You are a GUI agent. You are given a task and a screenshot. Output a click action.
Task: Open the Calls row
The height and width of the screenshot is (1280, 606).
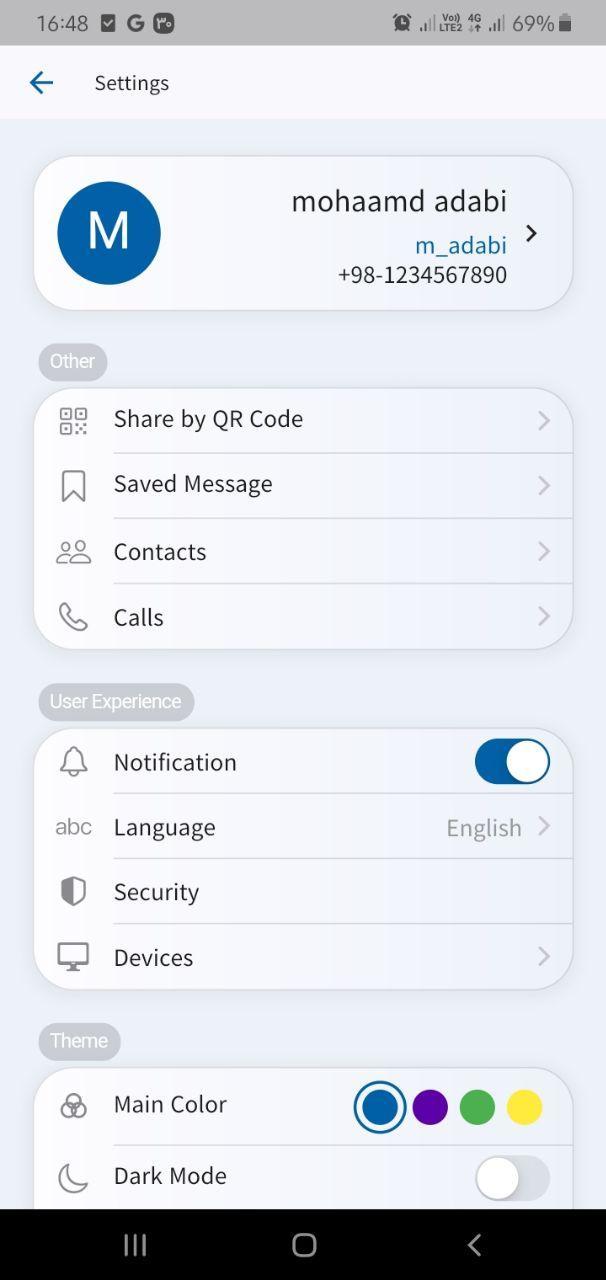coord(303,617)
